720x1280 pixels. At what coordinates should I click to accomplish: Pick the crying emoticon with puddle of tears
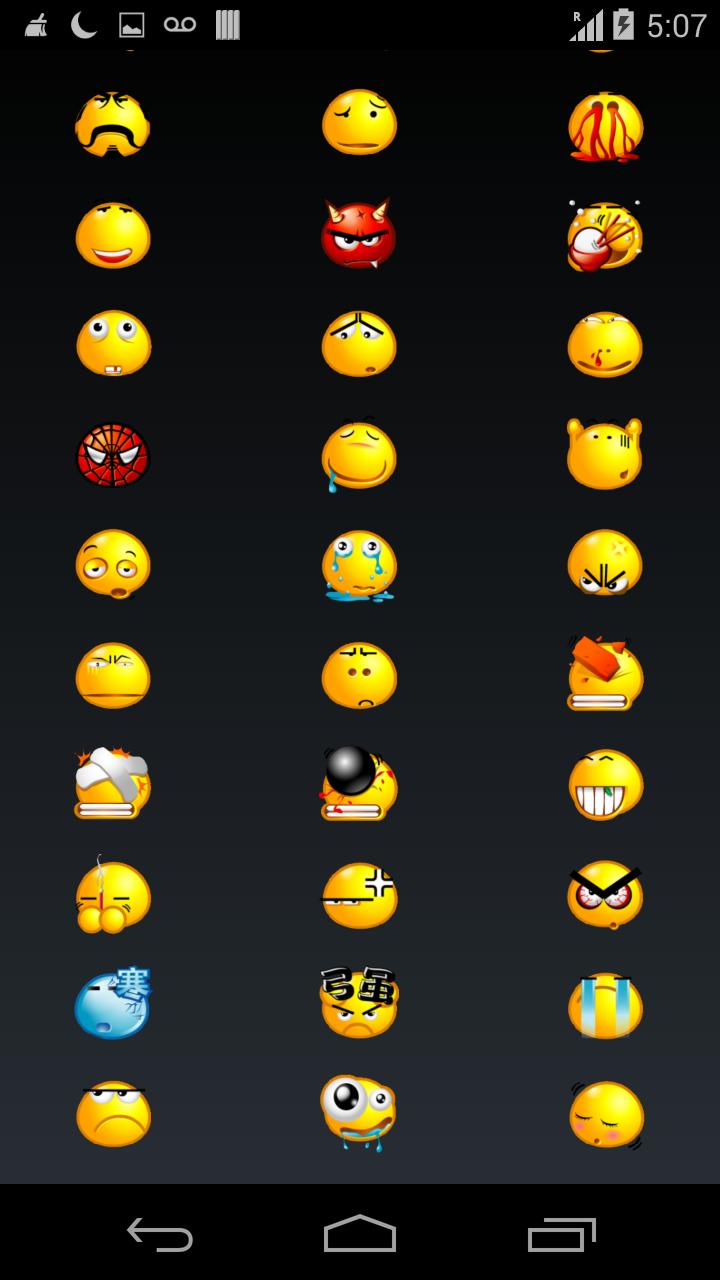point(359,565)
